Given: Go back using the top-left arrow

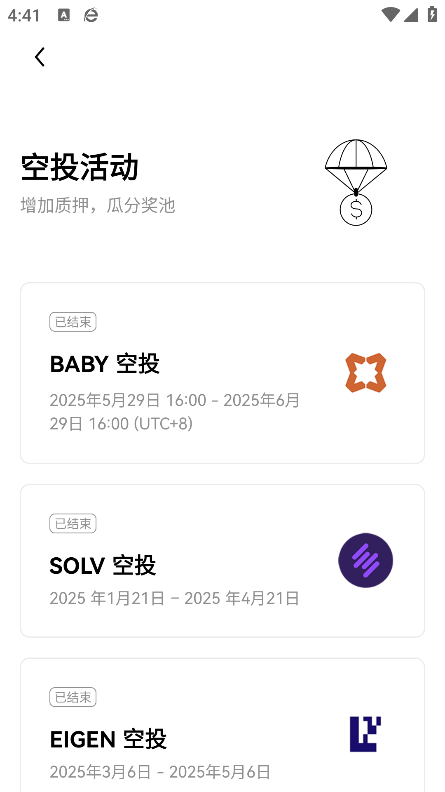Looking at the screenshot, I should pyautogui.click(x=39, y=57).
